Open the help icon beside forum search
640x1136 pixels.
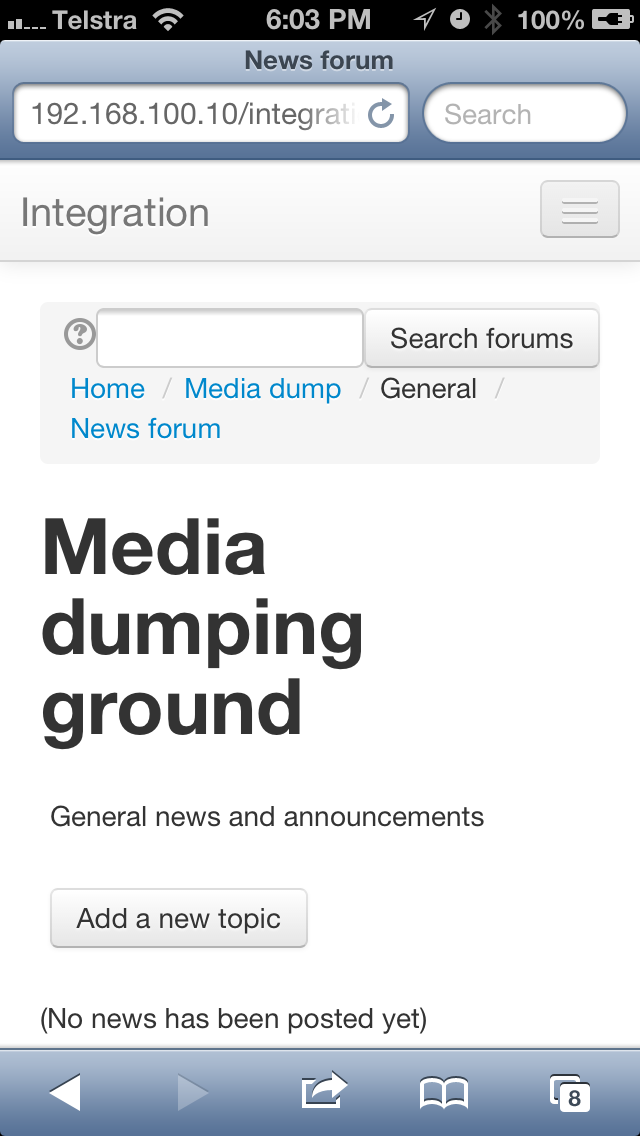click(x=80, y=335)
